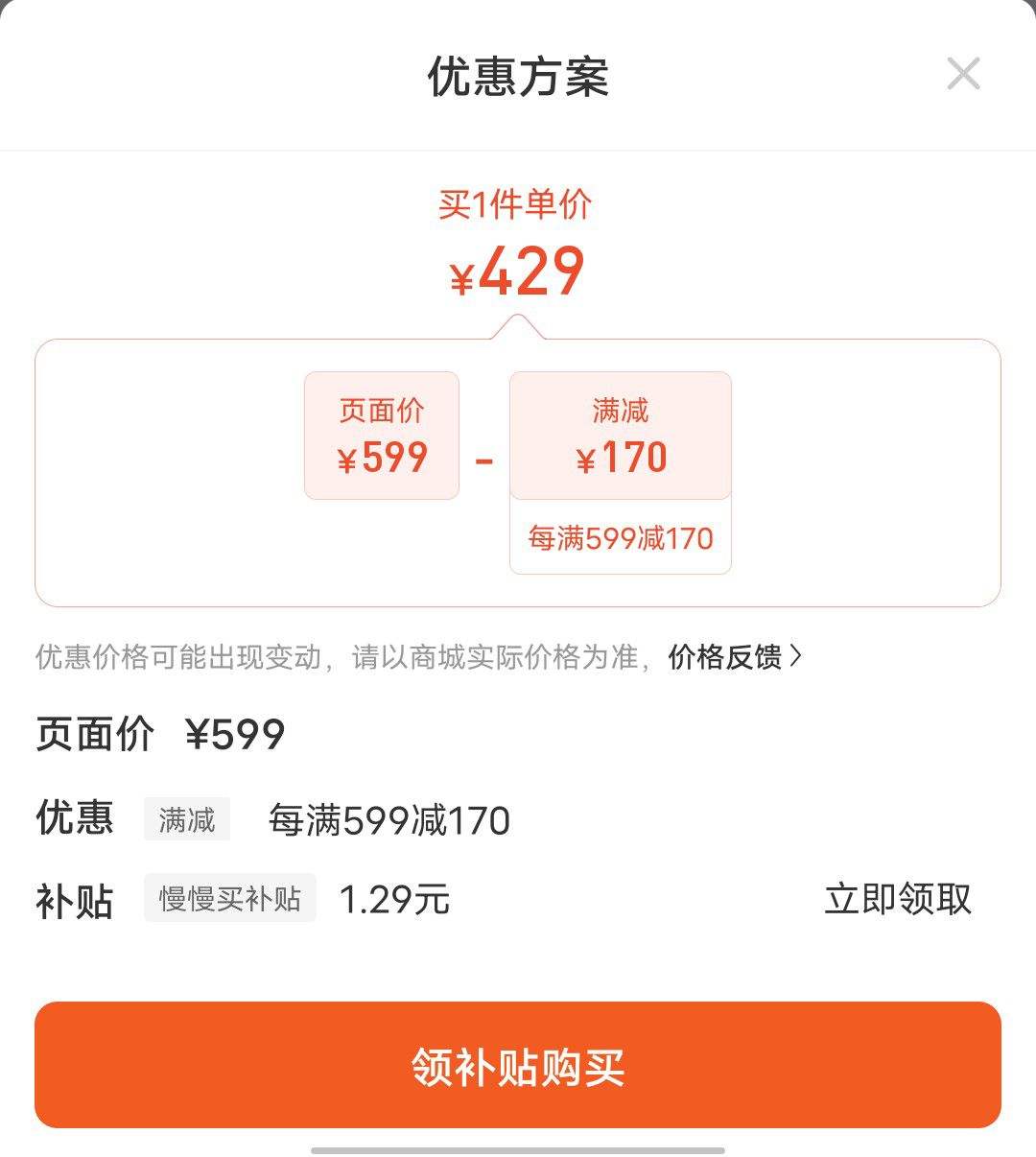Tap the 页面价 ¥599 summary row
This screenshot has height=1157, width=1036.
click(x=158, y=734)
